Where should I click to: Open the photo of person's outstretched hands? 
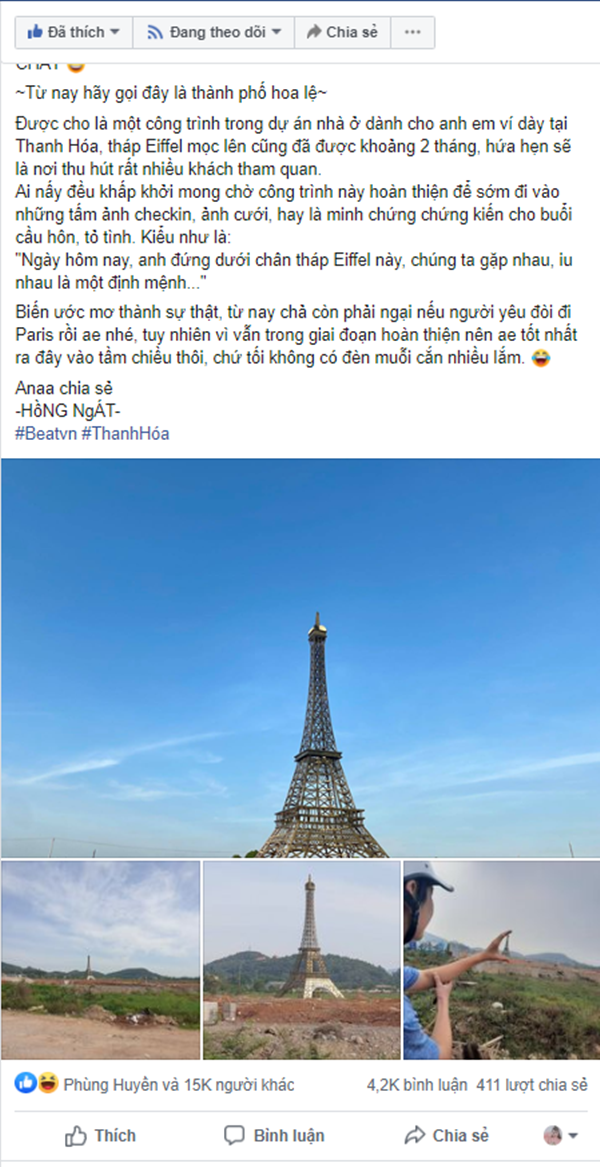point(501,960)
